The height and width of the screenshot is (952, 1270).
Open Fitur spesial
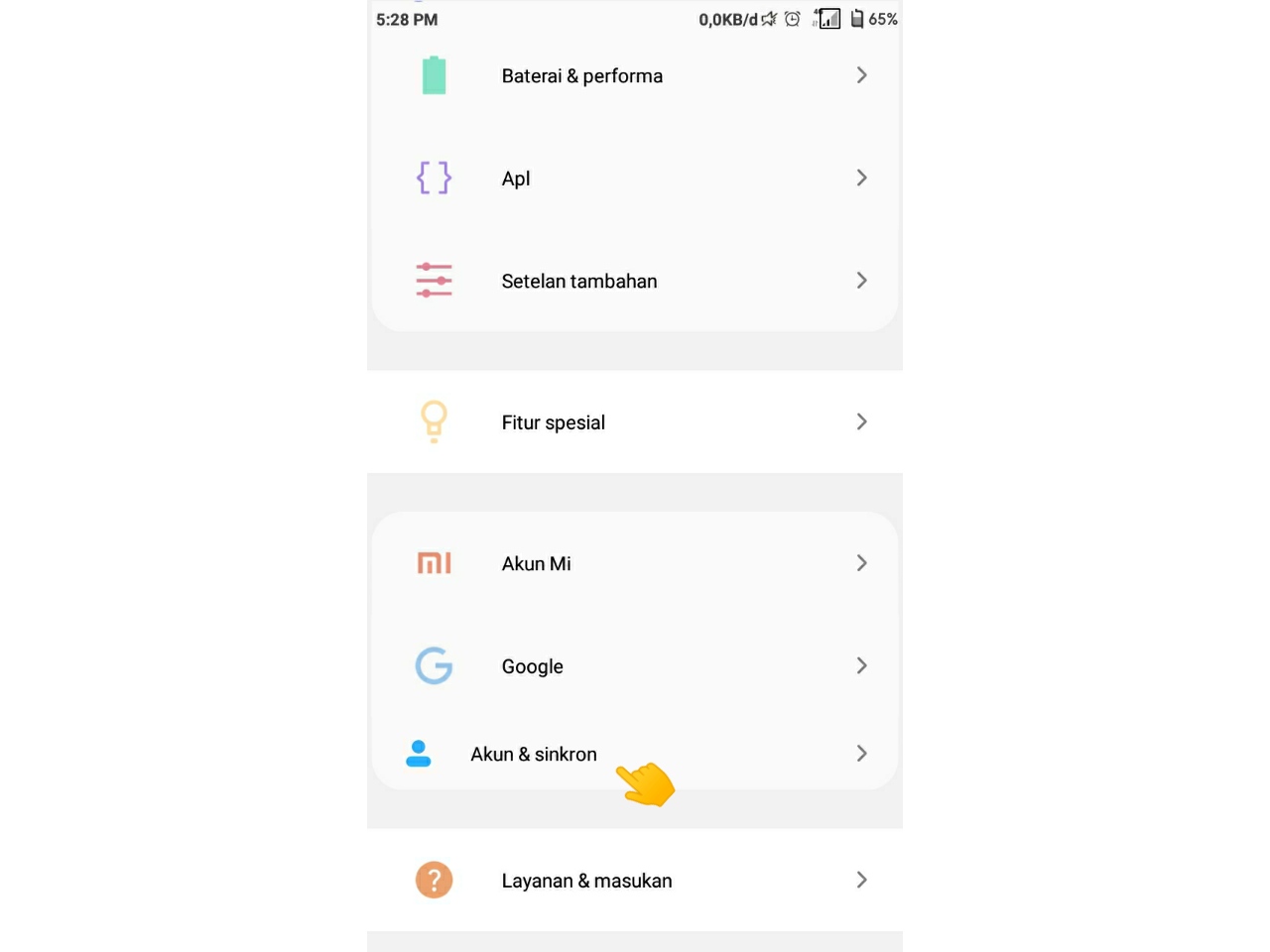pyautogui.click(x=554, y=422)
